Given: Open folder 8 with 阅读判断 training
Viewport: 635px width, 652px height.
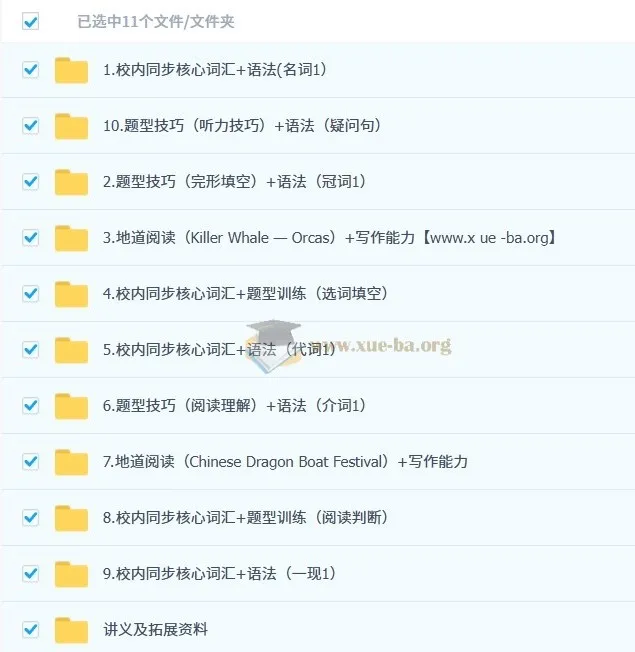Looking at the screenshot, I should (244, 518).
